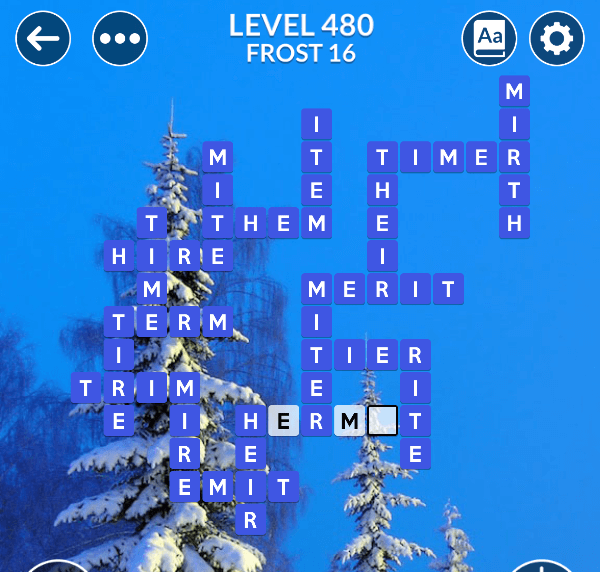Open the dictionary Aa button

489,39
